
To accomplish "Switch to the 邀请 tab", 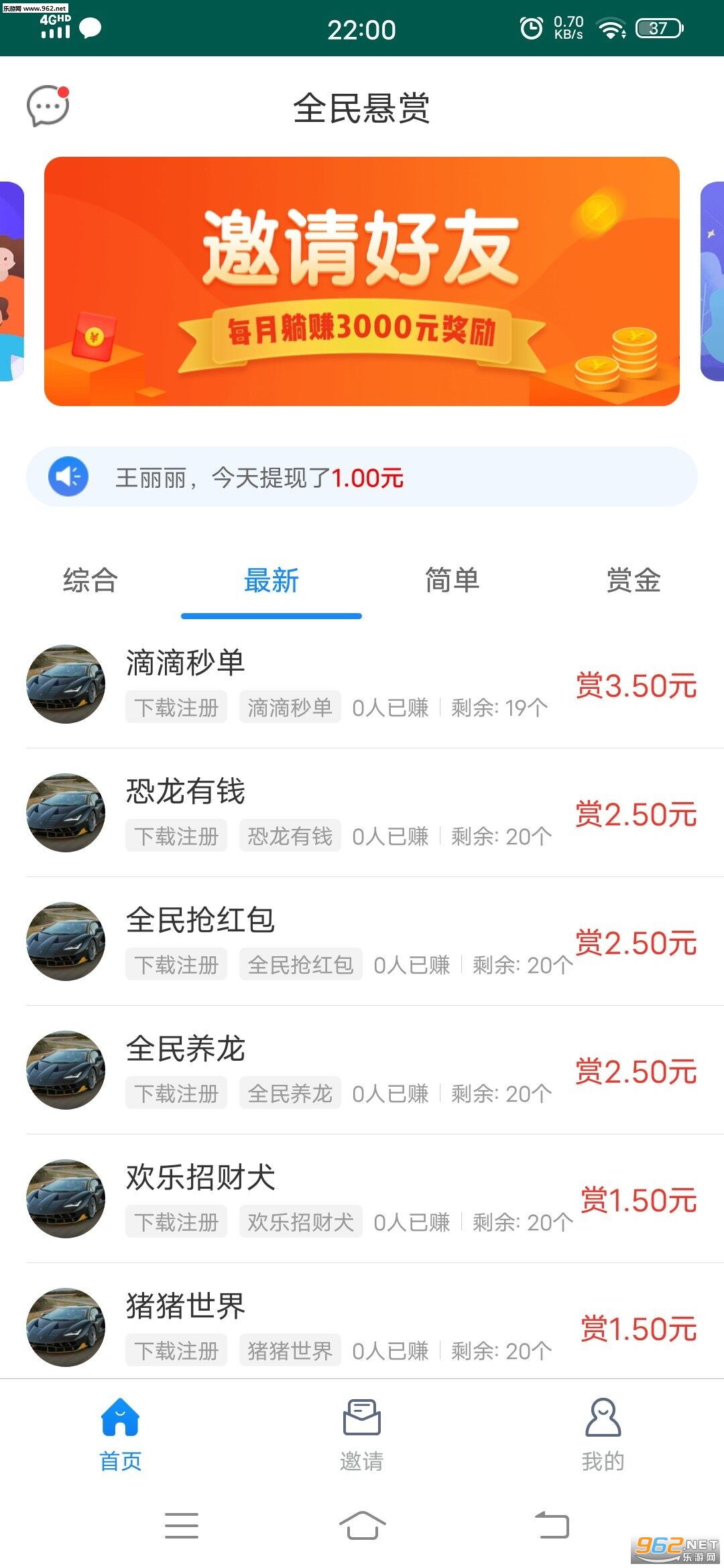I will (x=362, y=1434).
